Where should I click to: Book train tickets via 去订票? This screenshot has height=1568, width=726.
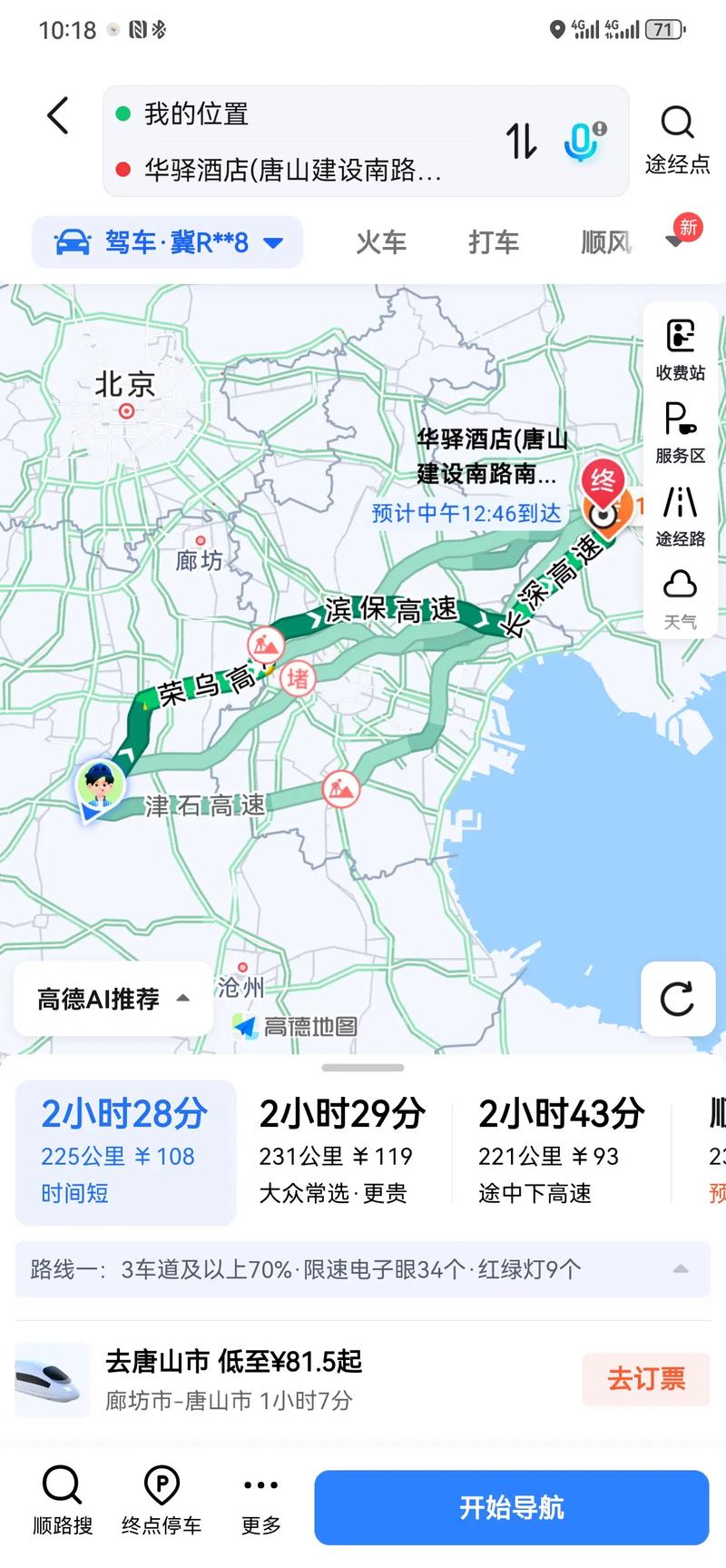coord(645,1379)
